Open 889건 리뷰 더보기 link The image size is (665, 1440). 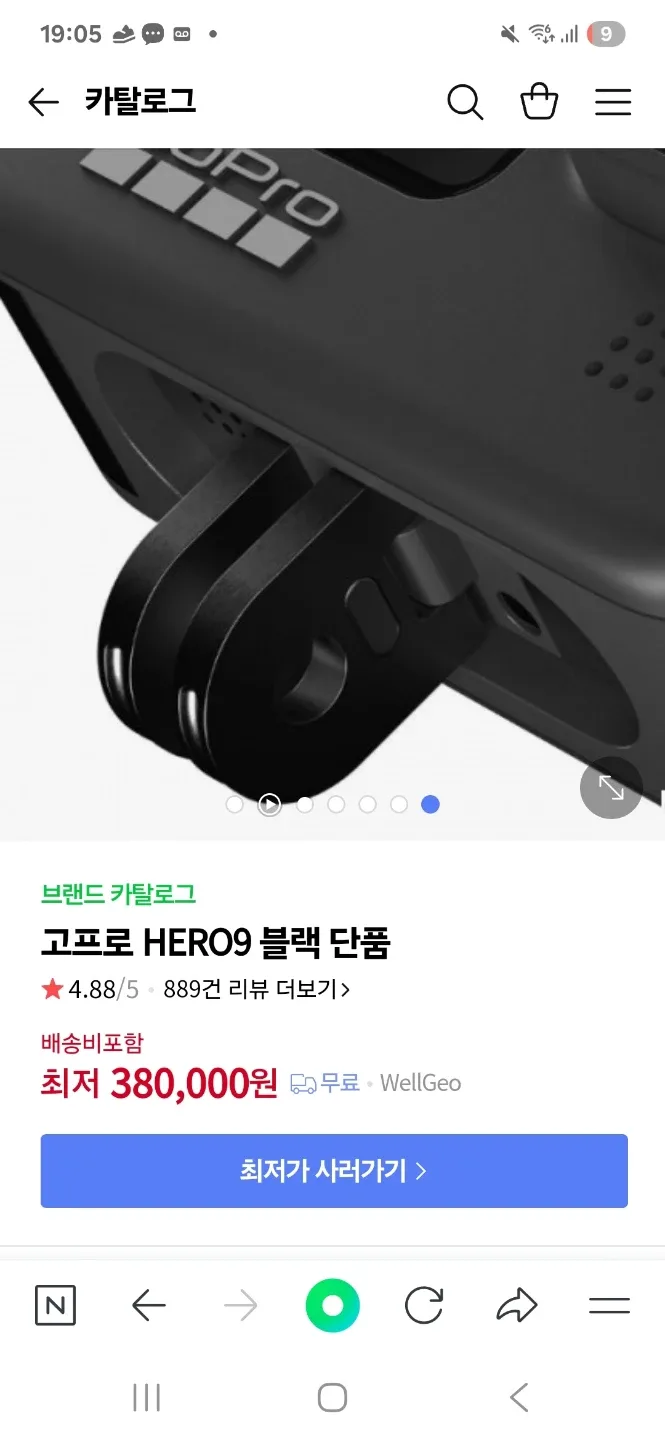pyautogui.click(x=256, y=990)
